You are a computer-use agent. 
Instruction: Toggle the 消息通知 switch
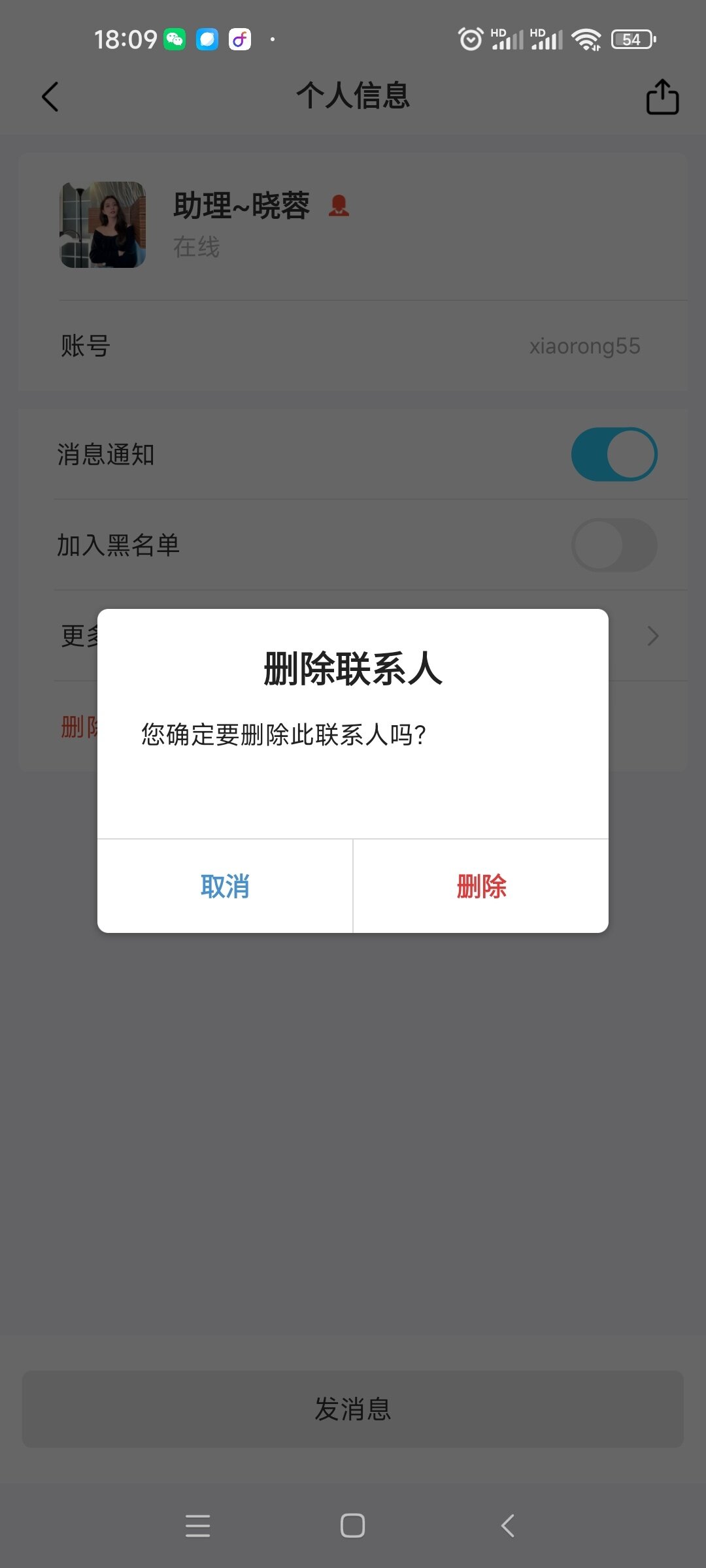click(614, 455)
